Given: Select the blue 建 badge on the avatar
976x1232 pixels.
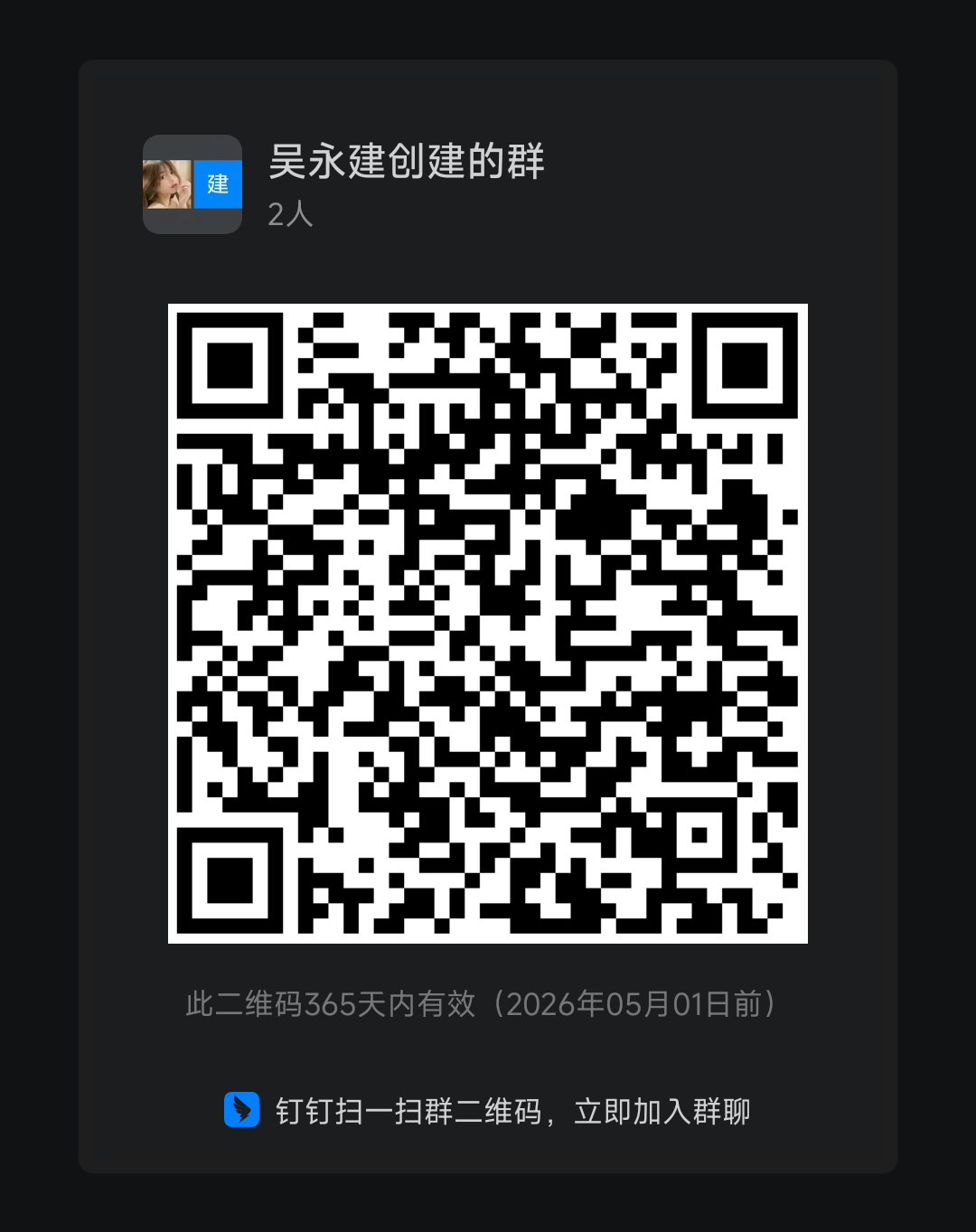Looking at the screenshot, I should point(217,185).
